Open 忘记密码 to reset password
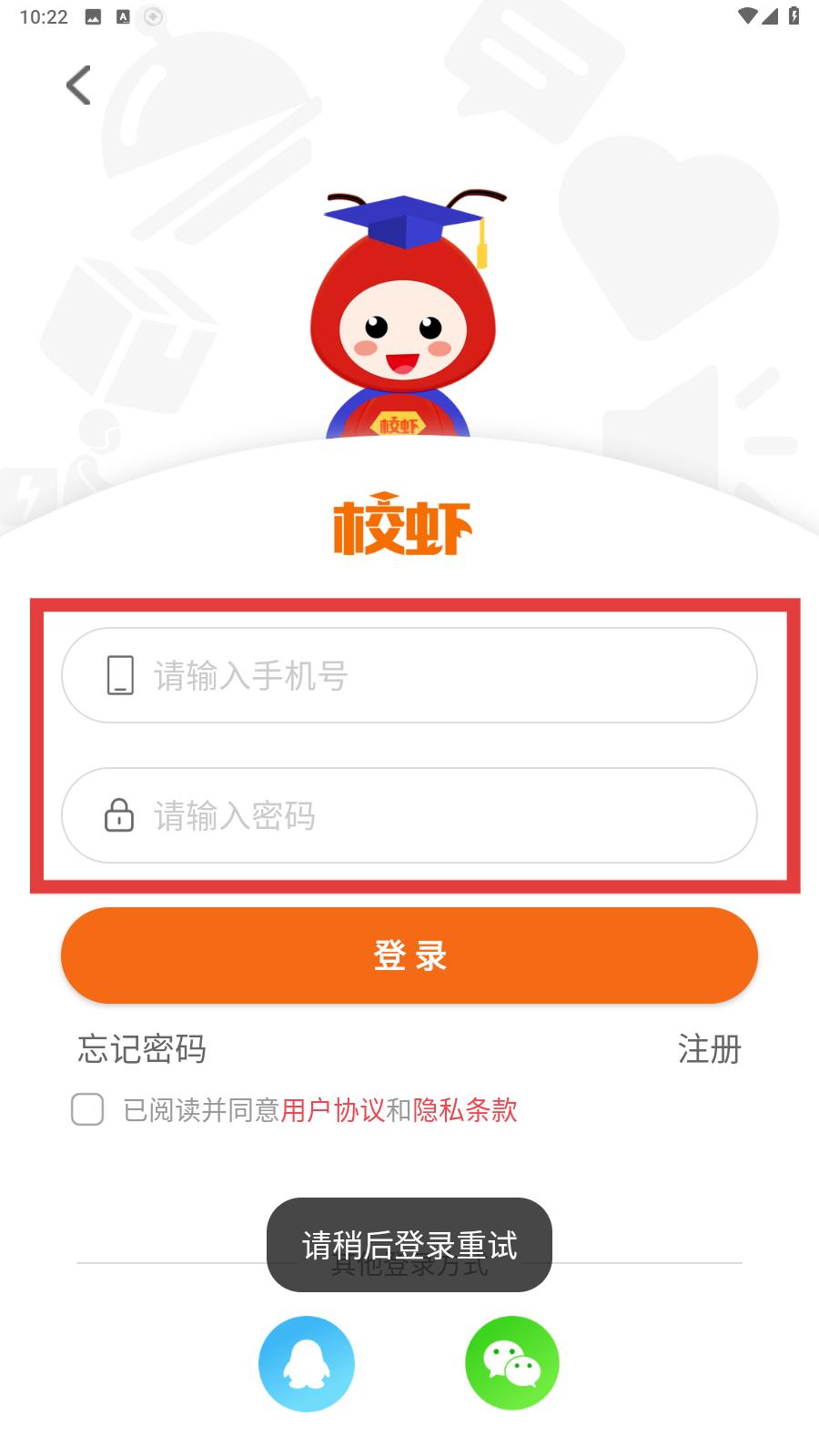Image resolution: width=819 pixels, height=1456 pixels. click(142, 1049)
